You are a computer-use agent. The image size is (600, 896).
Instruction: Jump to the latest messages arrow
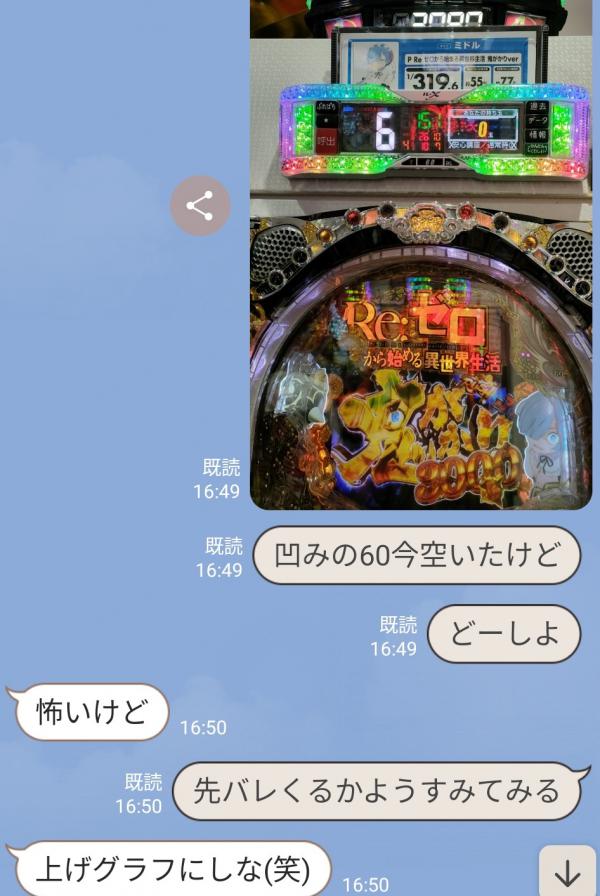(567, 872)
